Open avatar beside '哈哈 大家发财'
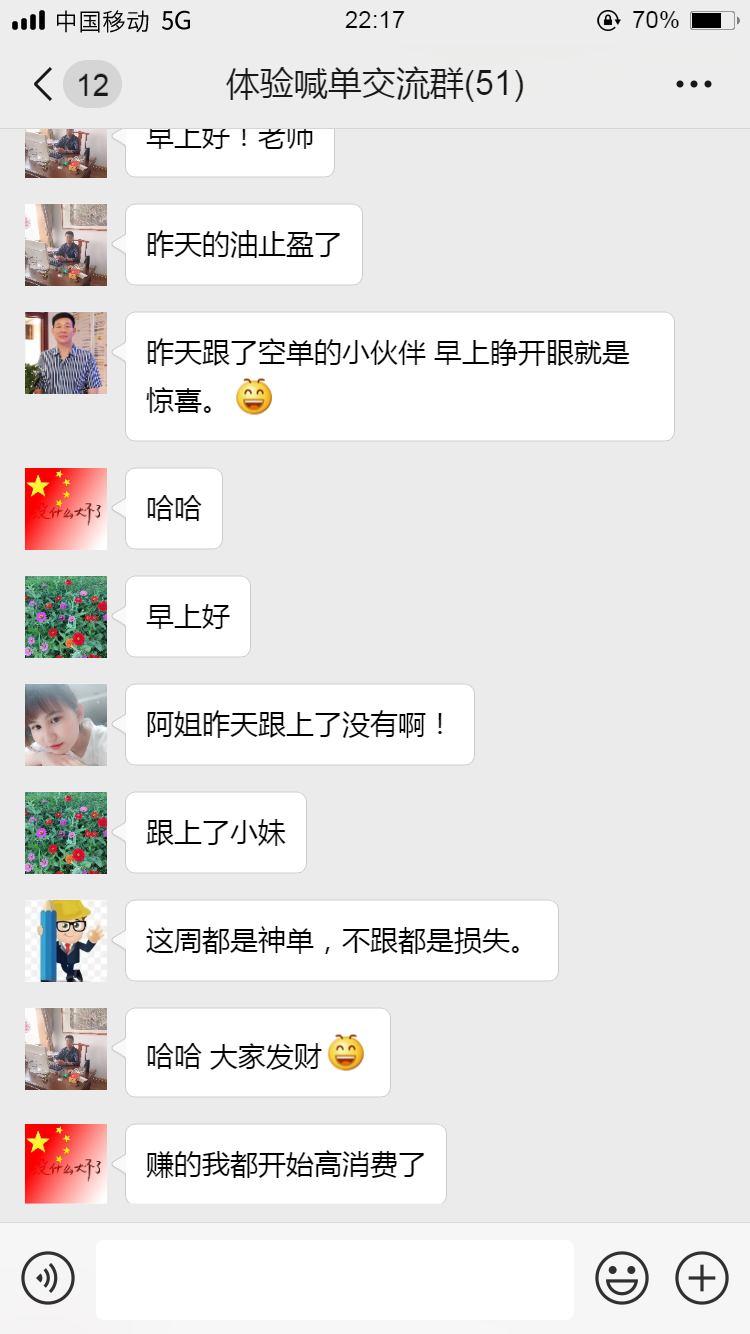Viewport: 750px width, 1334px height. coord(66,1049)
